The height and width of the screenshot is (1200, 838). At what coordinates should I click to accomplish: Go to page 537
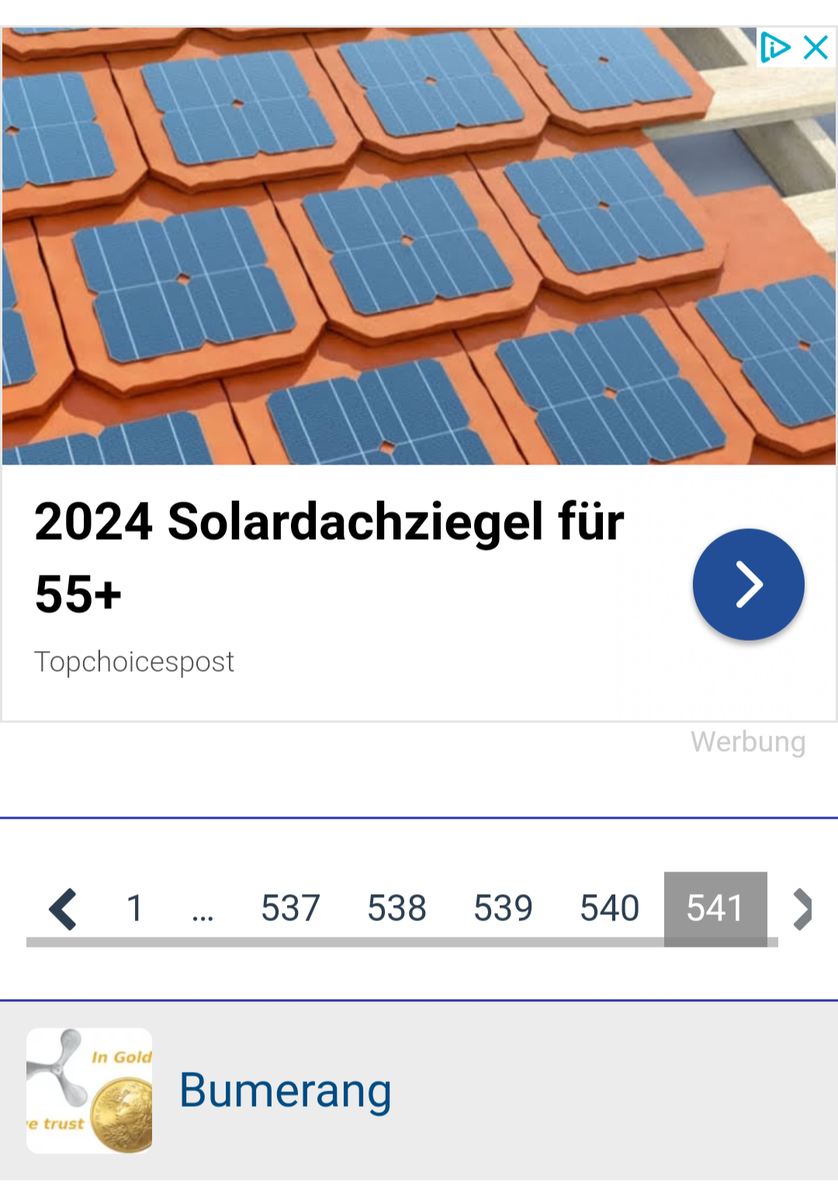coord(290,909)
